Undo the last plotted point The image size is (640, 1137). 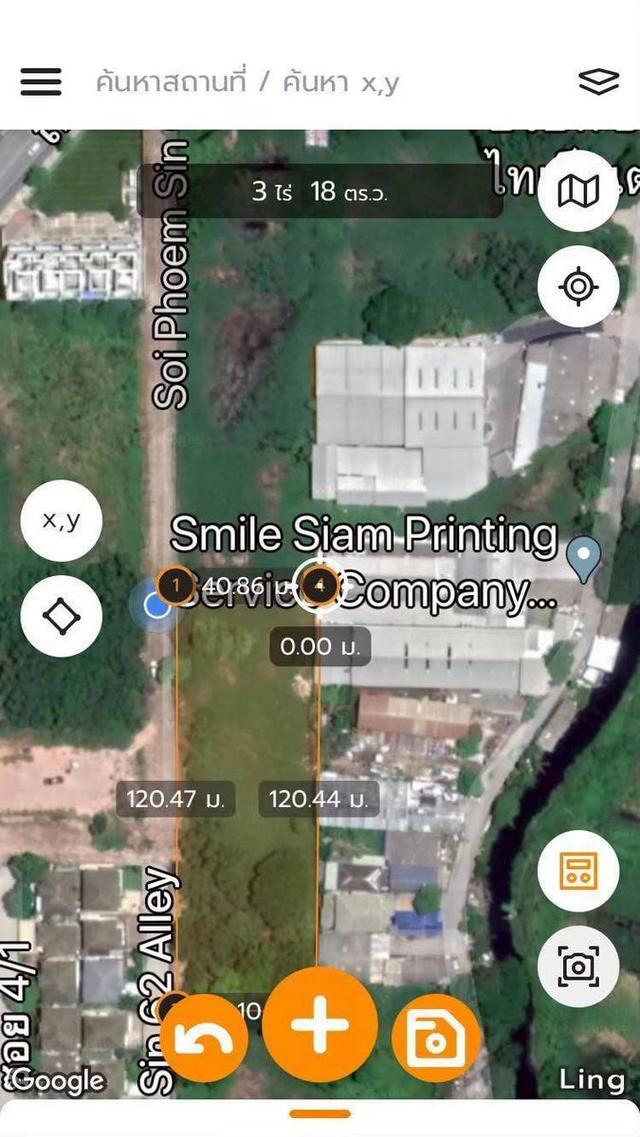pyautogui.click(x=204, y=1039)
